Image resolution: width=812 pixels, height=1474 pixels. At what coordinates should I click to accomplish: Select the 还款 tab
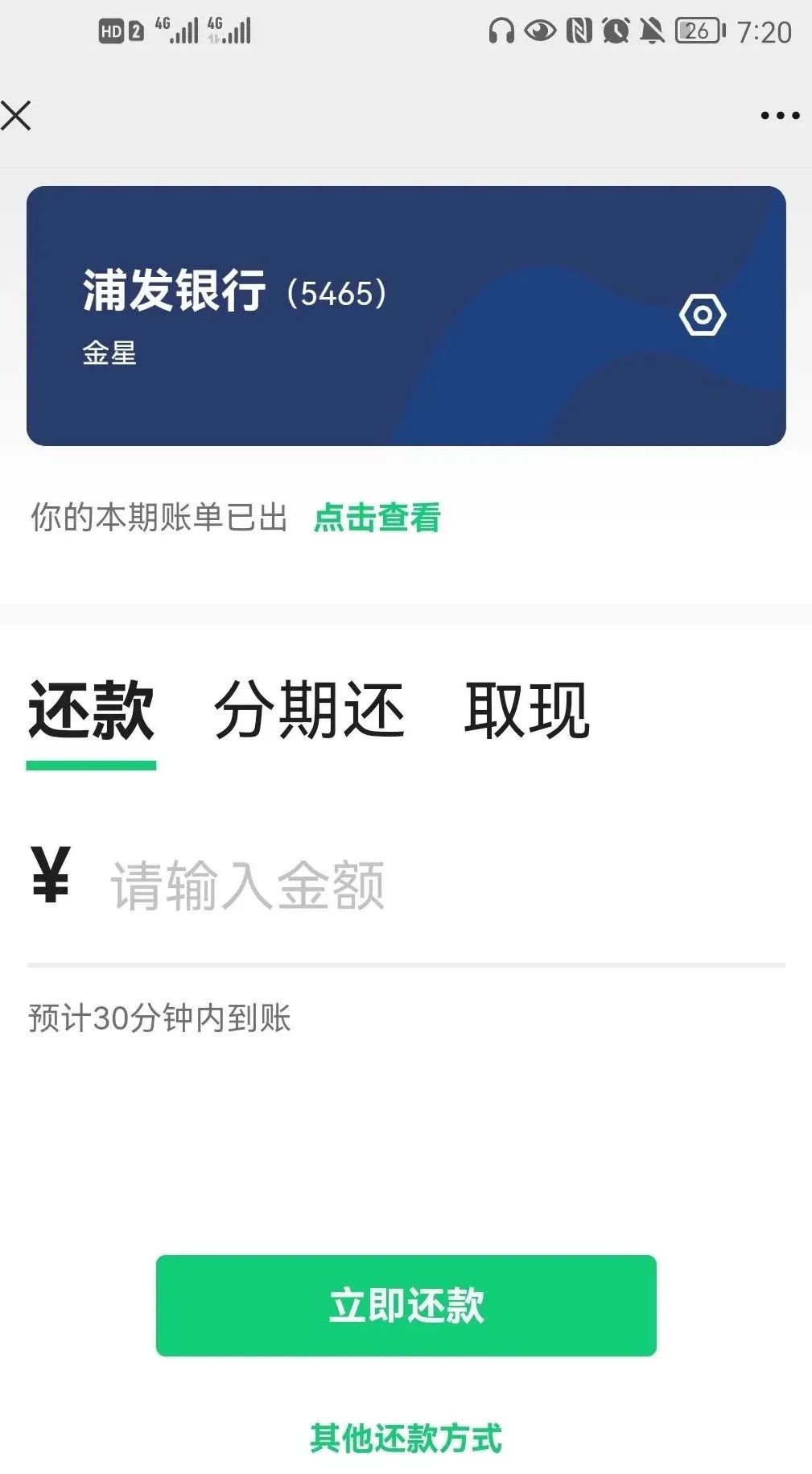pyautogui.click(x=91, y=710)
